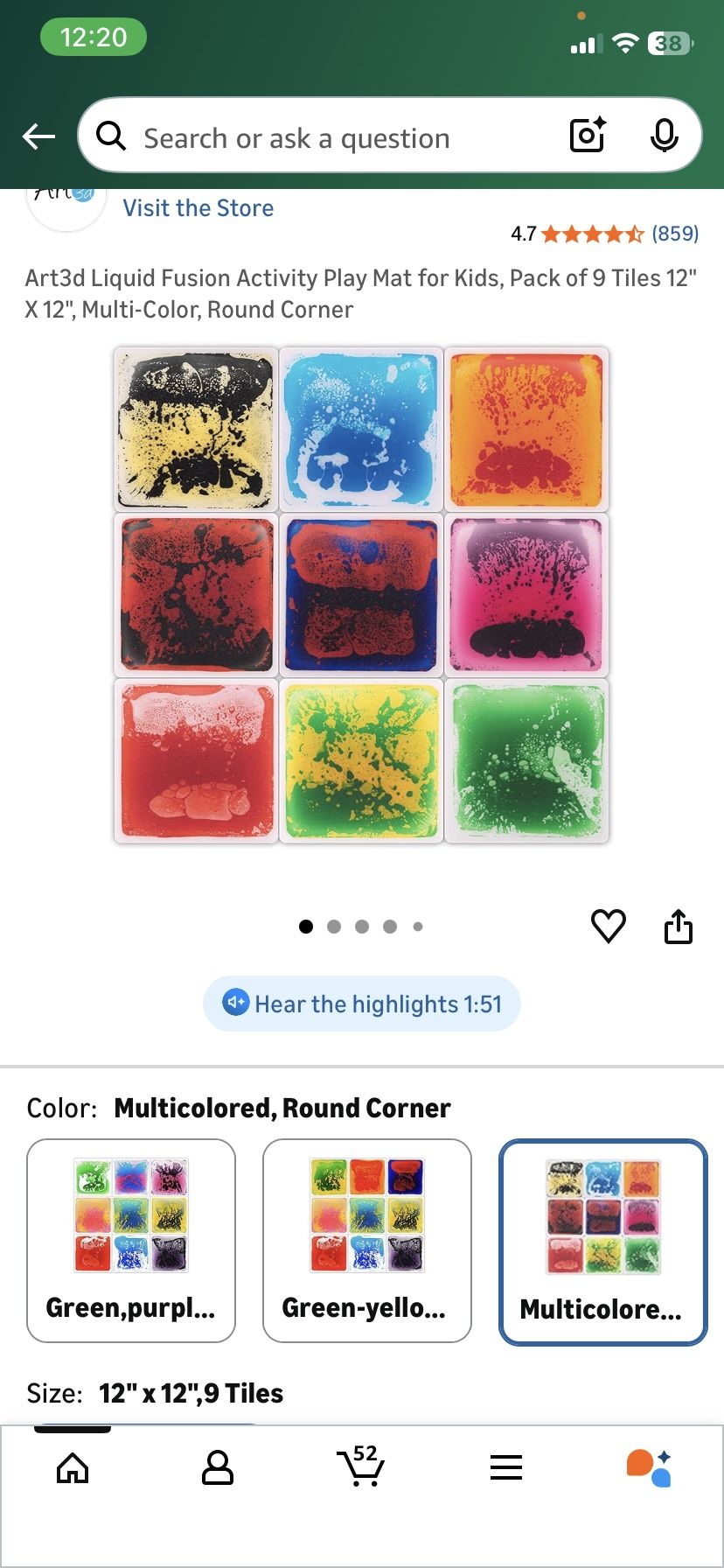The image size is (724, 1568).
Task: Keep the Multicolored option selected
Action: pyautogui.click(x=602, y=1240)
